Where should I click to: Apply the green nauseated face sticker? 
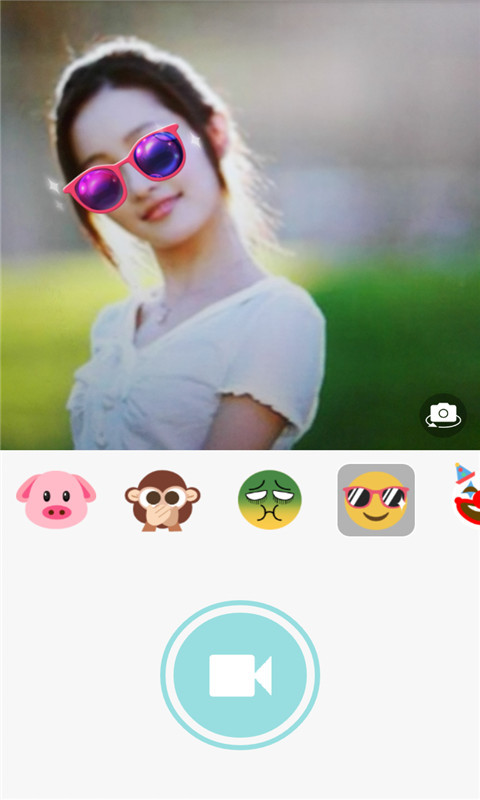[x=270, y=499]
